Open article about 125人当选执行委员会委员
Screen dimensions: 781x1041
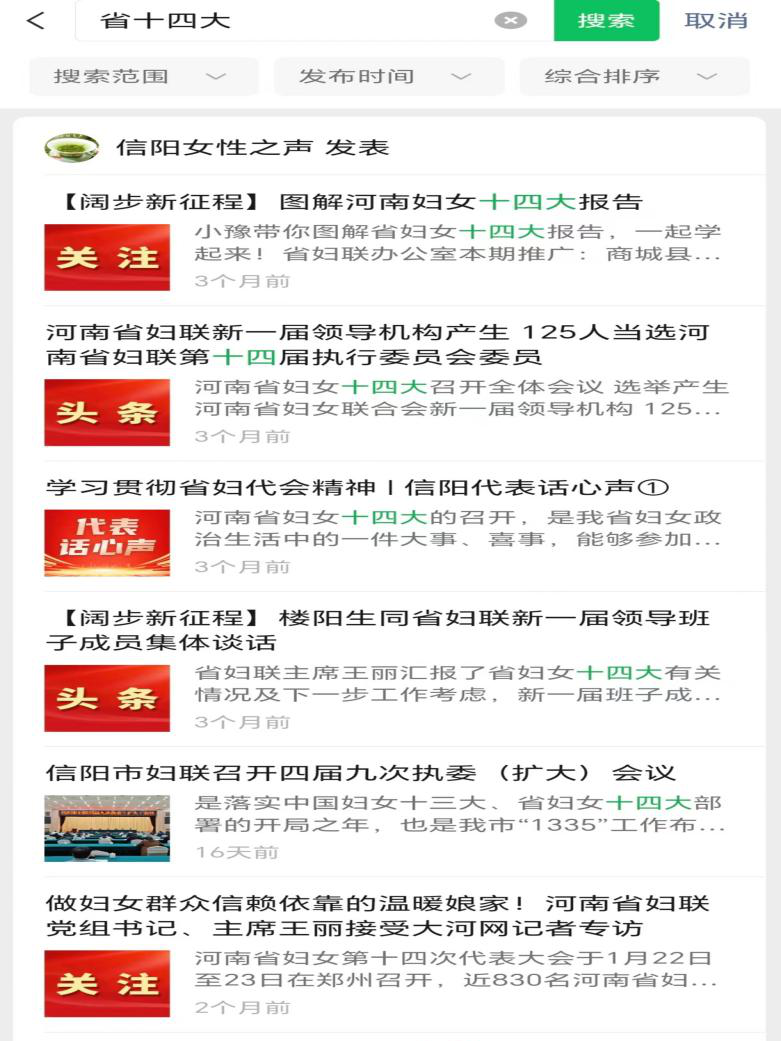378,344
